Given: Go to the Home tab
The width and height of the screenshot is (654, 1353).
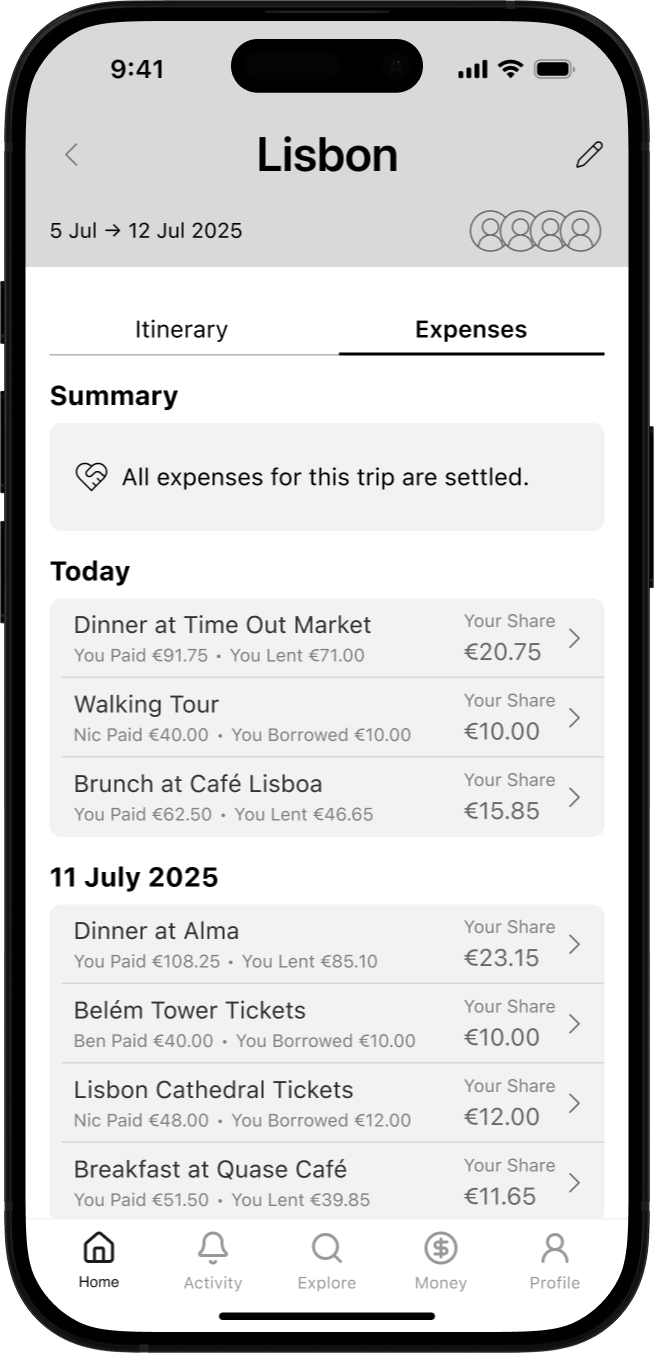Looking at the screenshot, I should point(99,1260).
